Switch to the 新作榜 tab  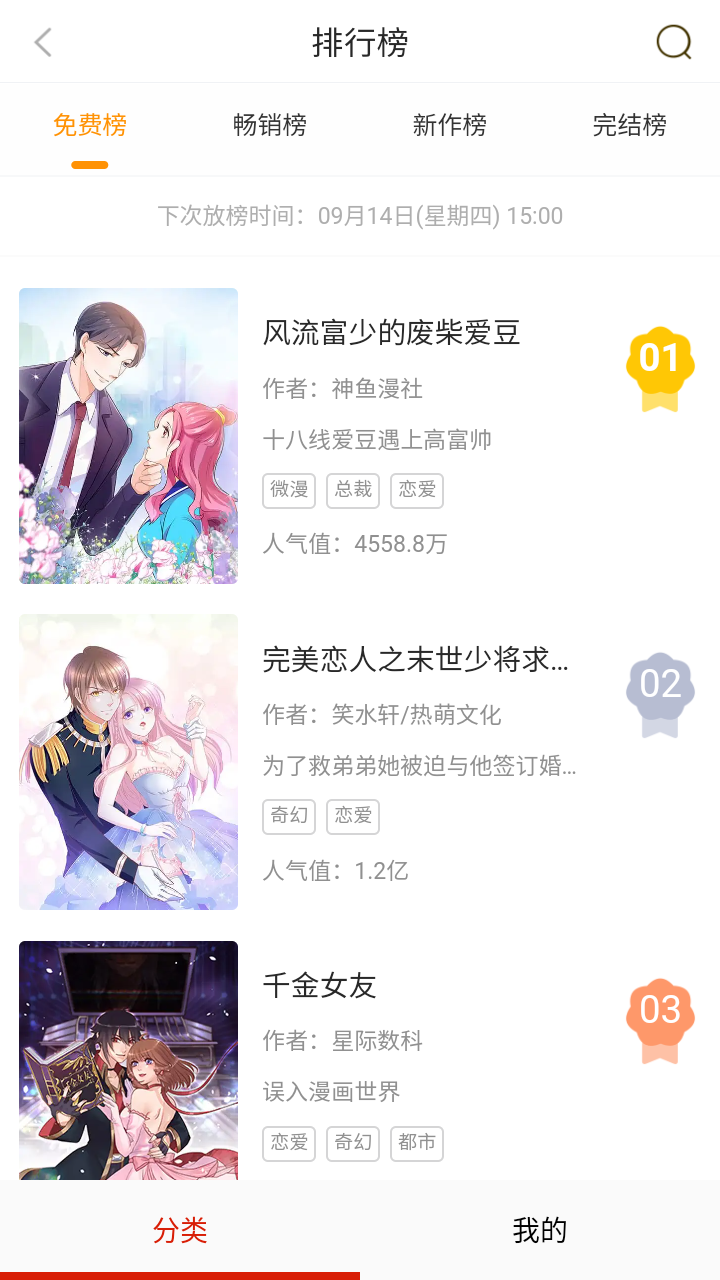[x=448, y=124]
